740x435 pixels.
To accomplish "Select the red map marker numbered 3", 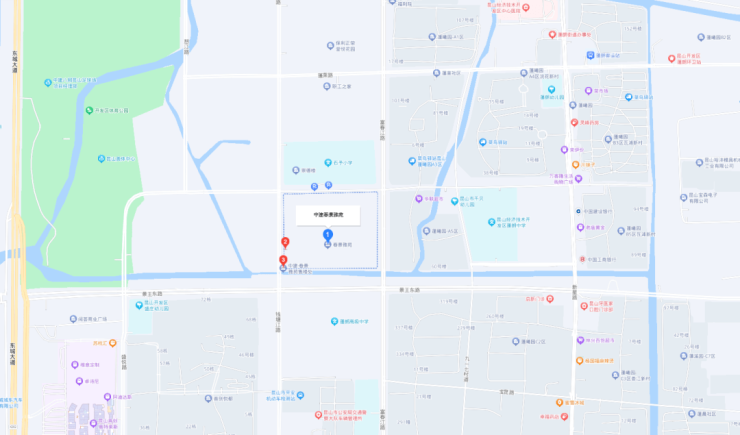I will pos(283,260).
